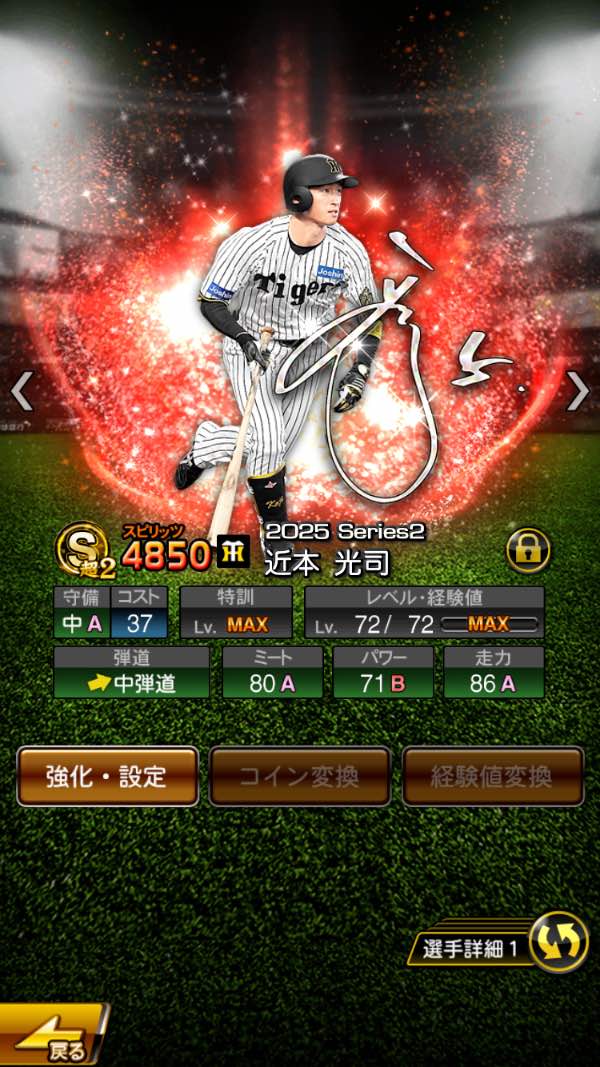Switch the 選手詳細 1 view
This screenshot has width=600, height=1067.
coord(556,942)
